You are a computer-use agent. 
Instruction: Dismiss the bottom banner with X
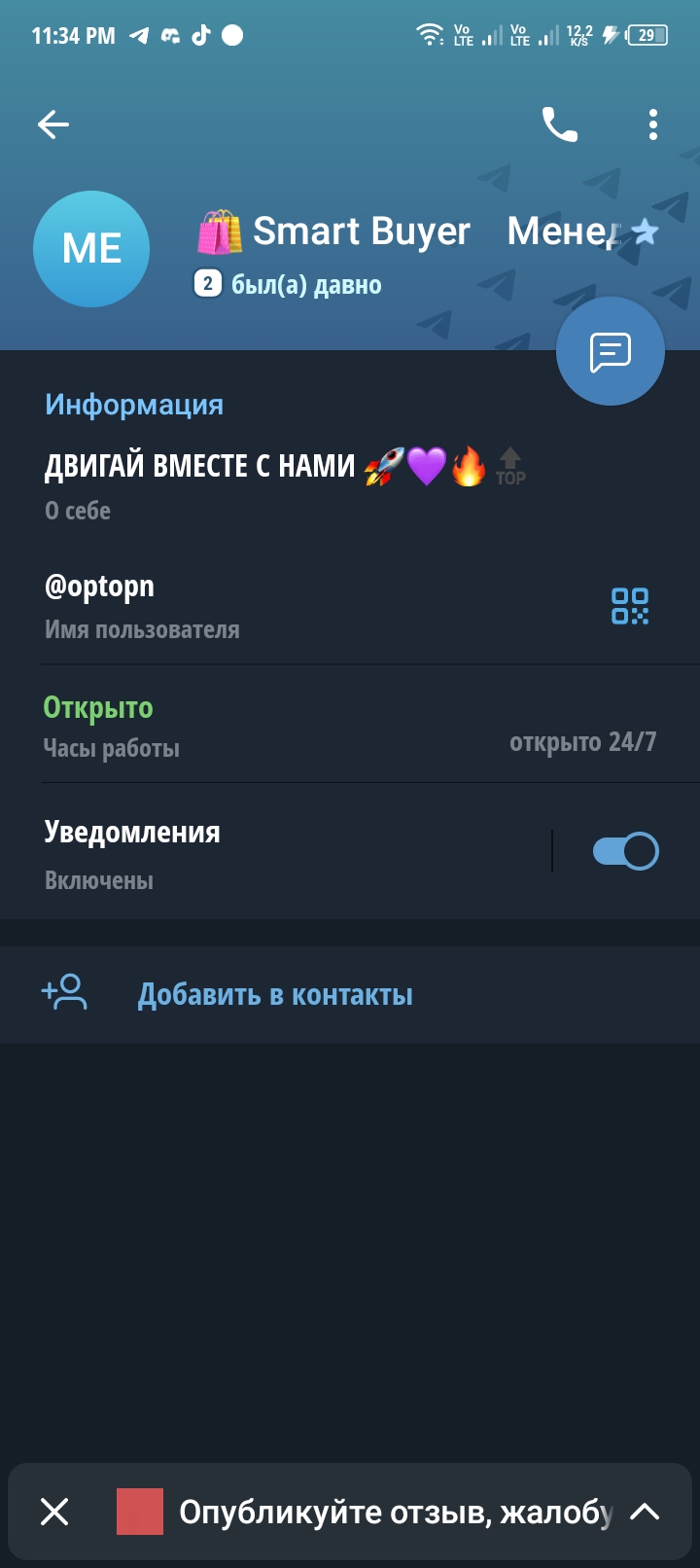tap(54, 1512)
